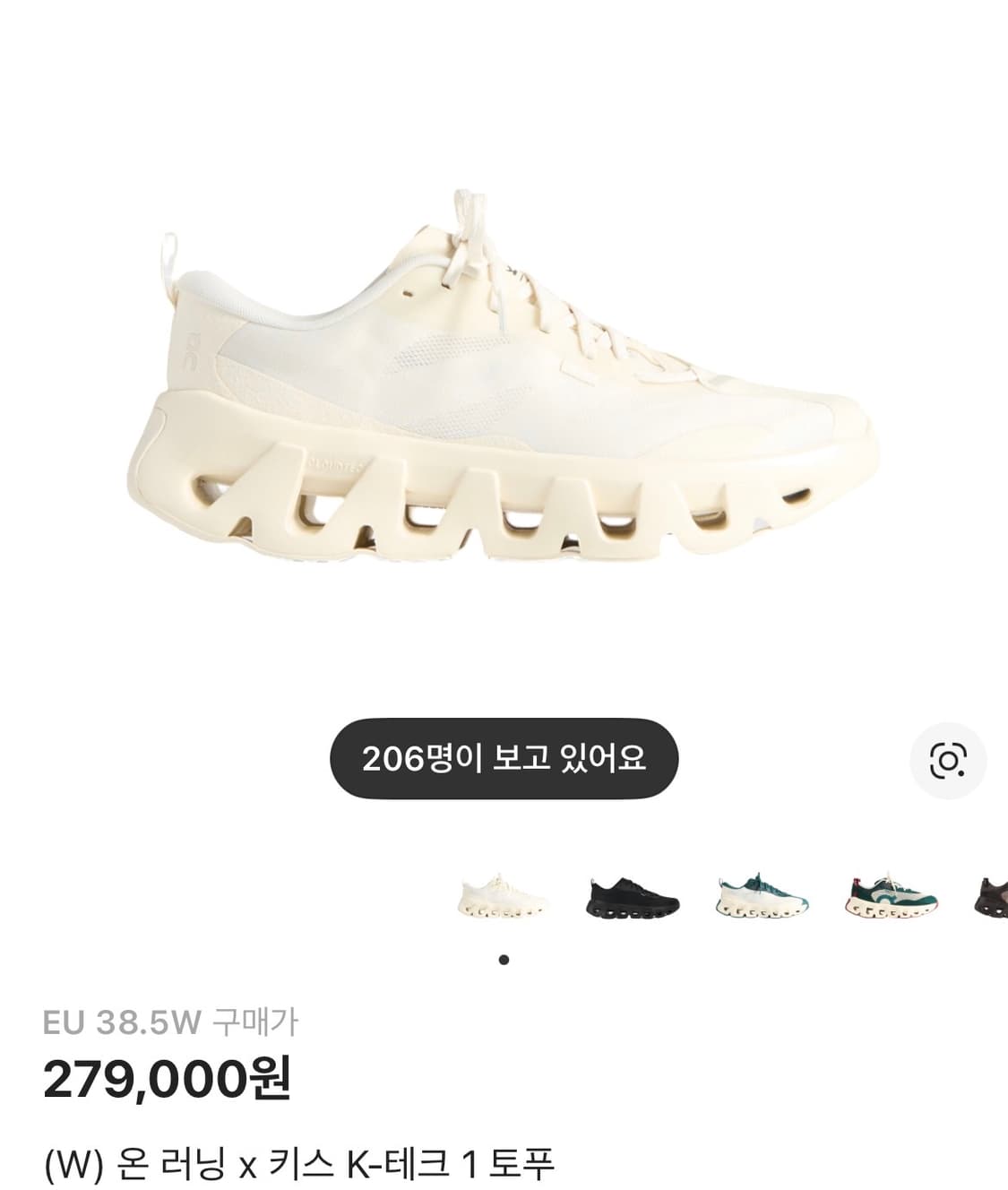
Task: Open size options by tapping "EU 38.5W"
Action: coord(120,1020)
